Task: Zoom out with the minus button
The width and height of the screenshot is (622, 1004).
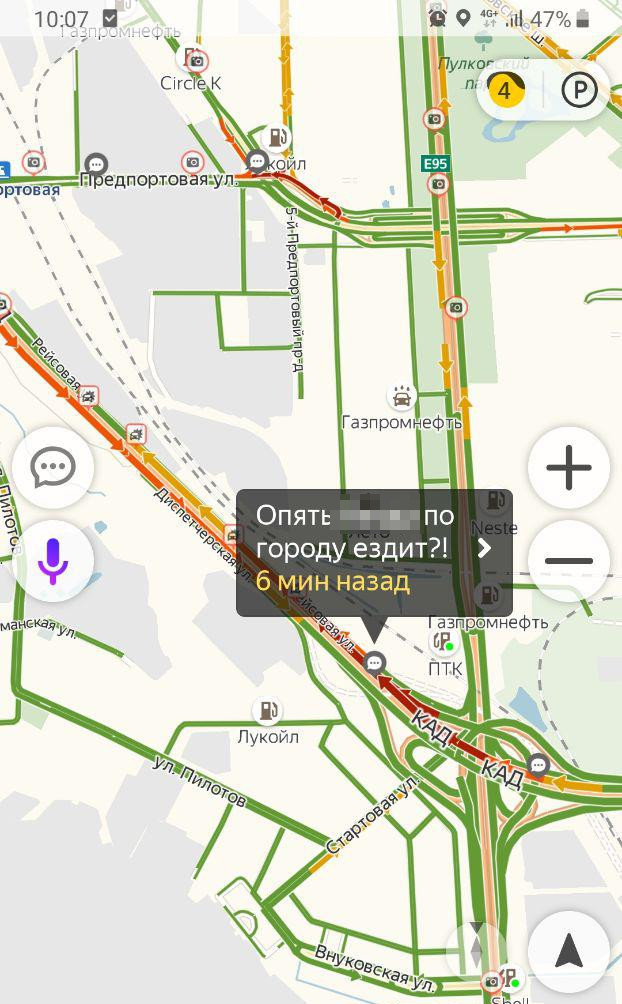Action: point(569,561)
